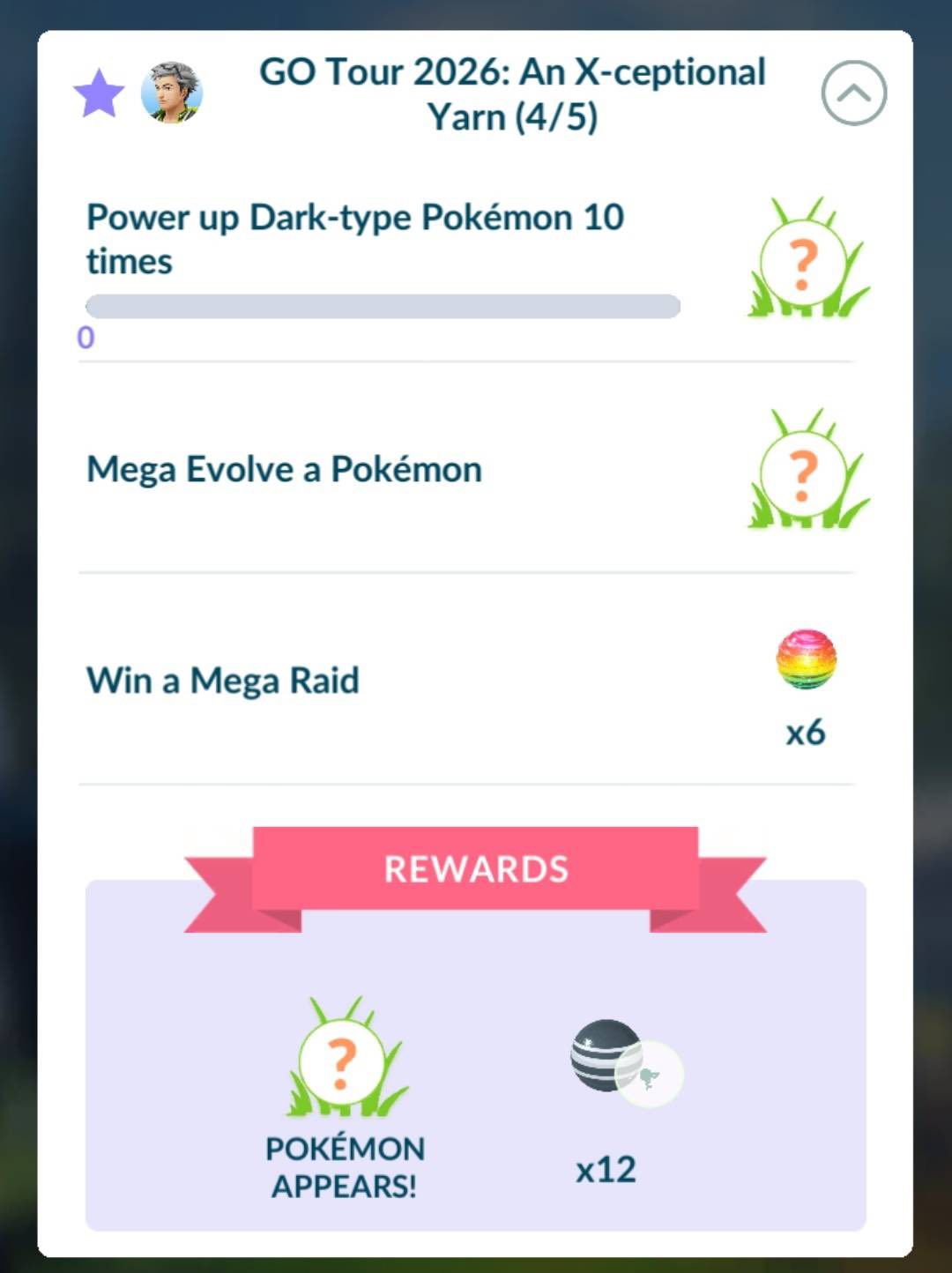
Task: Collapse the GO Tour 2026 research card
Action: (x=853, y=93)
